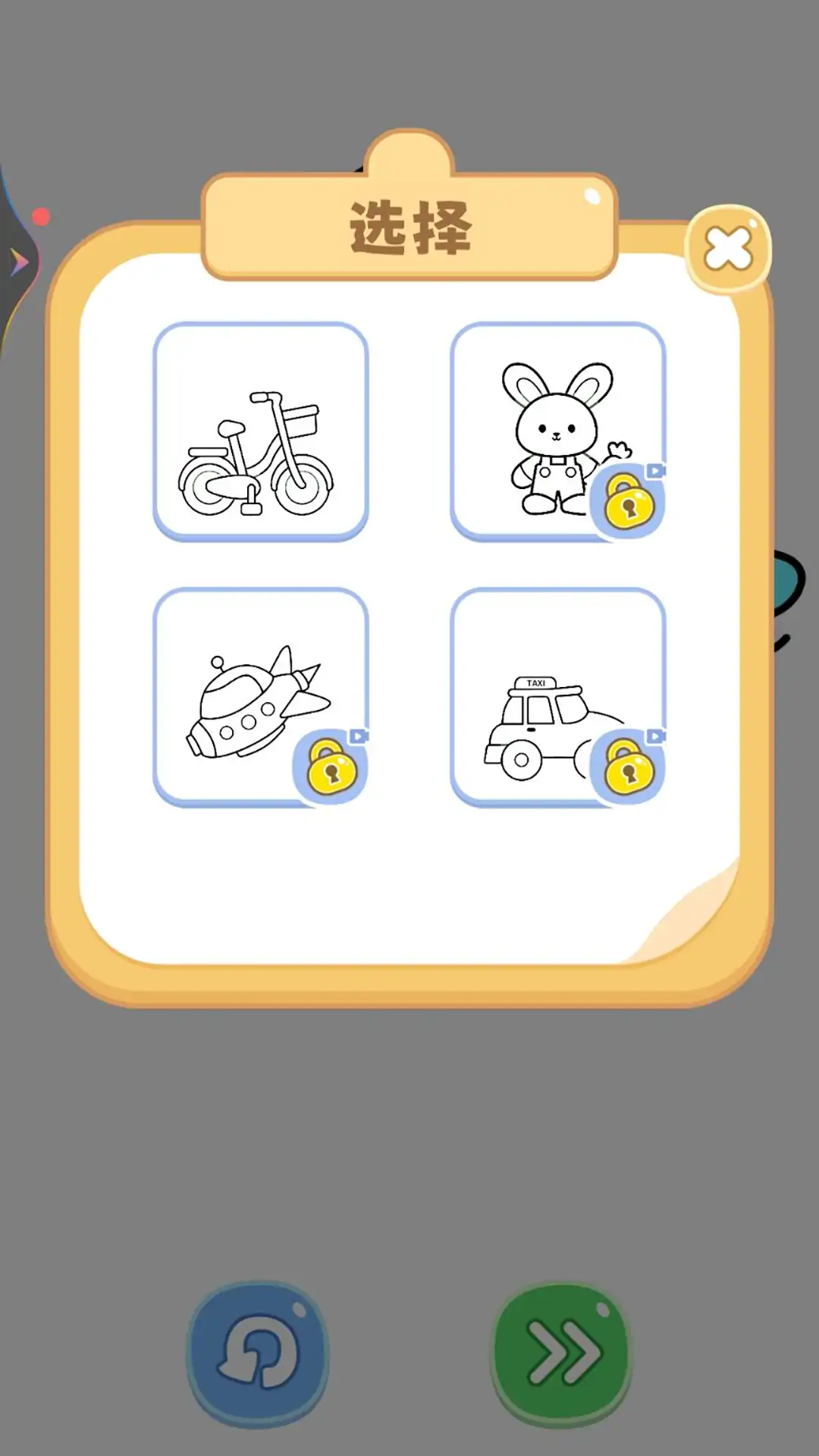This screenshot has width=819, height=1456.
Task: Open the locked taxi drawing
Action: pos(557,696)
